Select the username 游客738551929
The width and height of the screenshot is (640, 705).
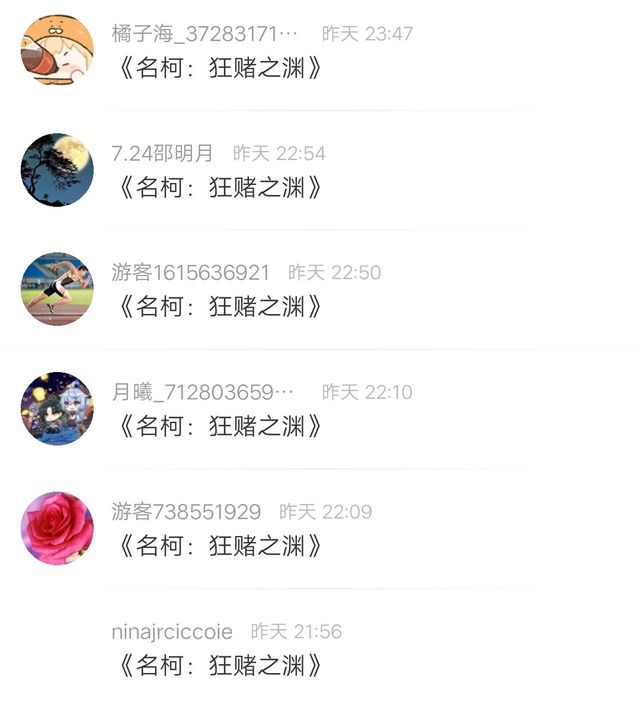[186, 512]
